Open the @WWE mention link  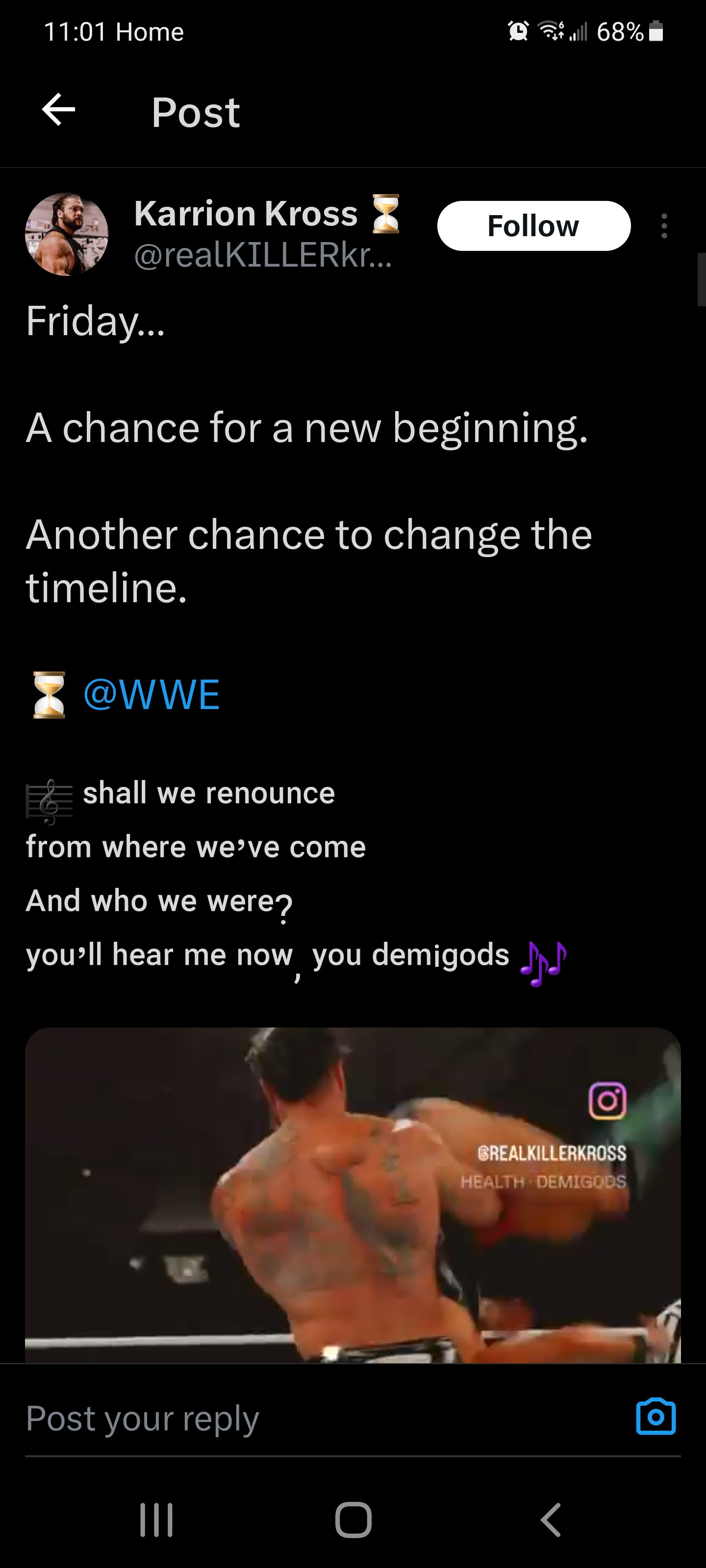[151, 694]
